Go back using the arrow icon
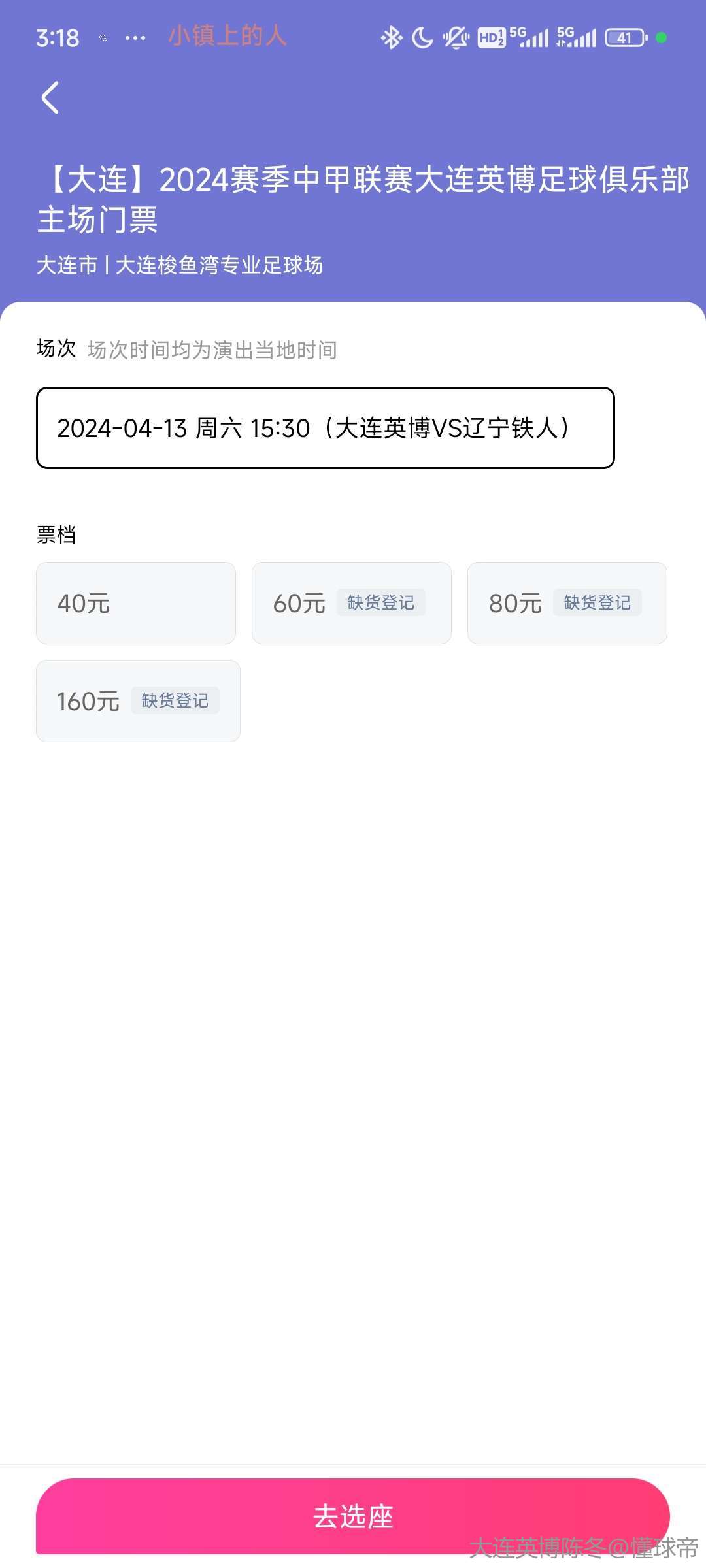 click(50, 98)
